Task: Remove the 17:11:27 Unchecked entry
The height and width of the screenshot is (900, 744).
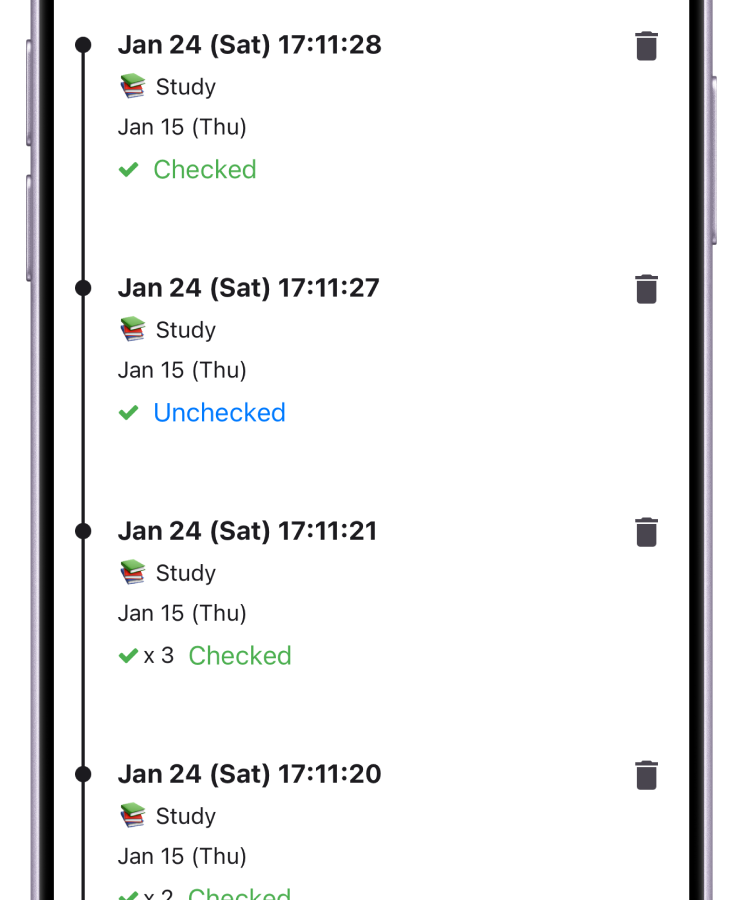Action: [x=647, y=289]
